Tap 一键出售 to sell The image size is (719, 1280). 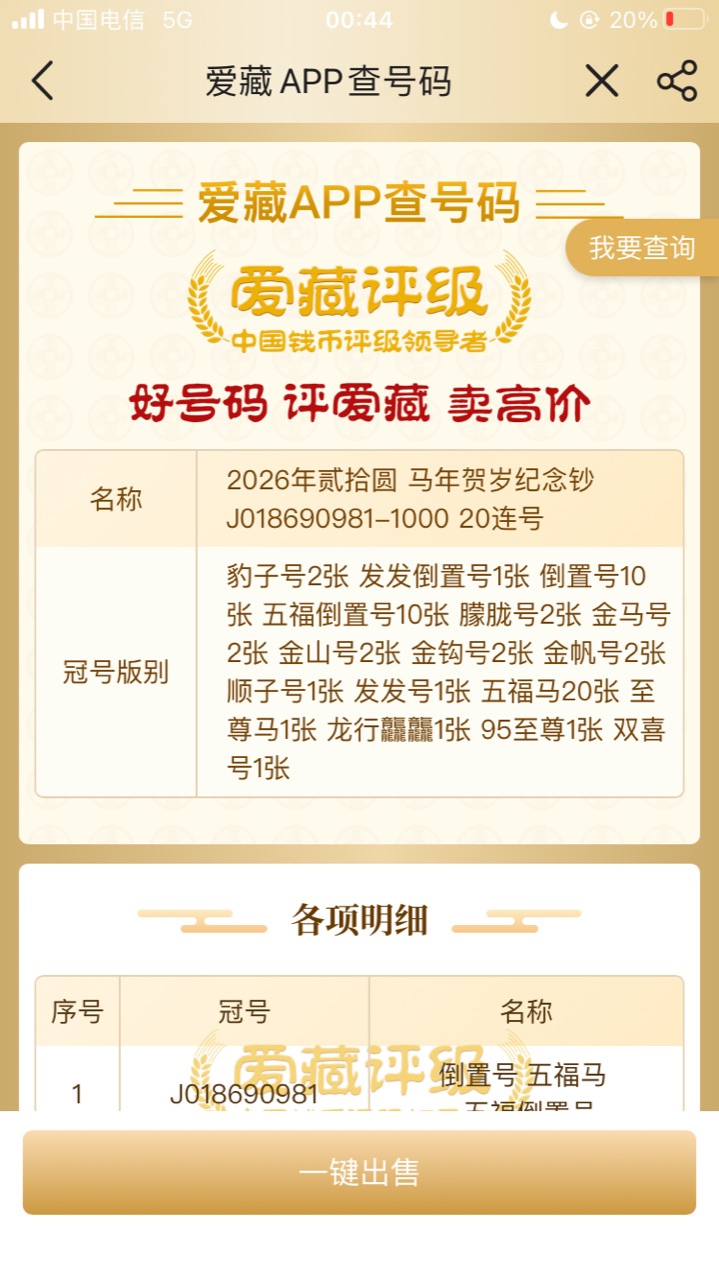tap(359, 1172)
